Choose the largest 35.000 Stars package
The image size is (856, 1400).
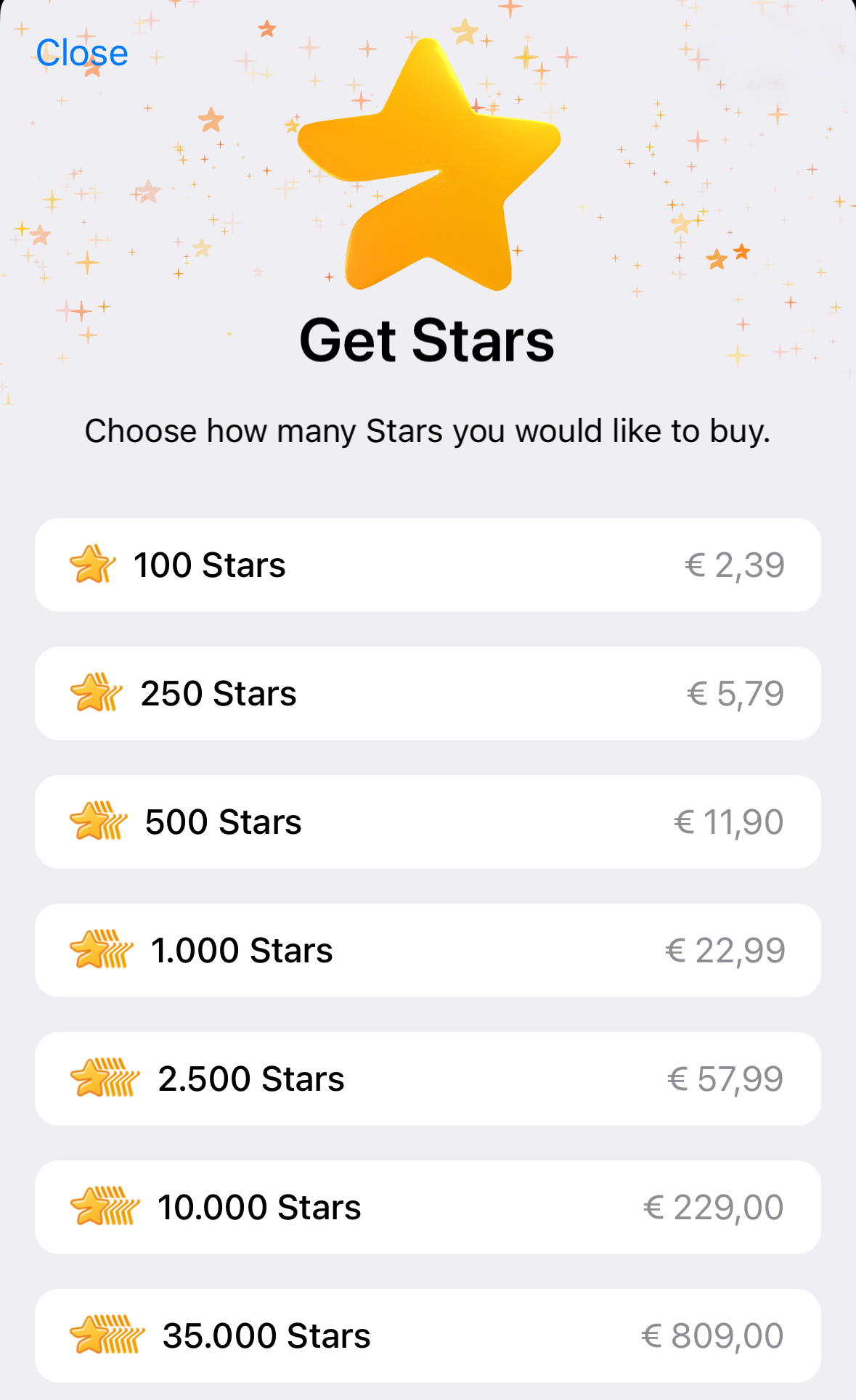point(428,1335)
